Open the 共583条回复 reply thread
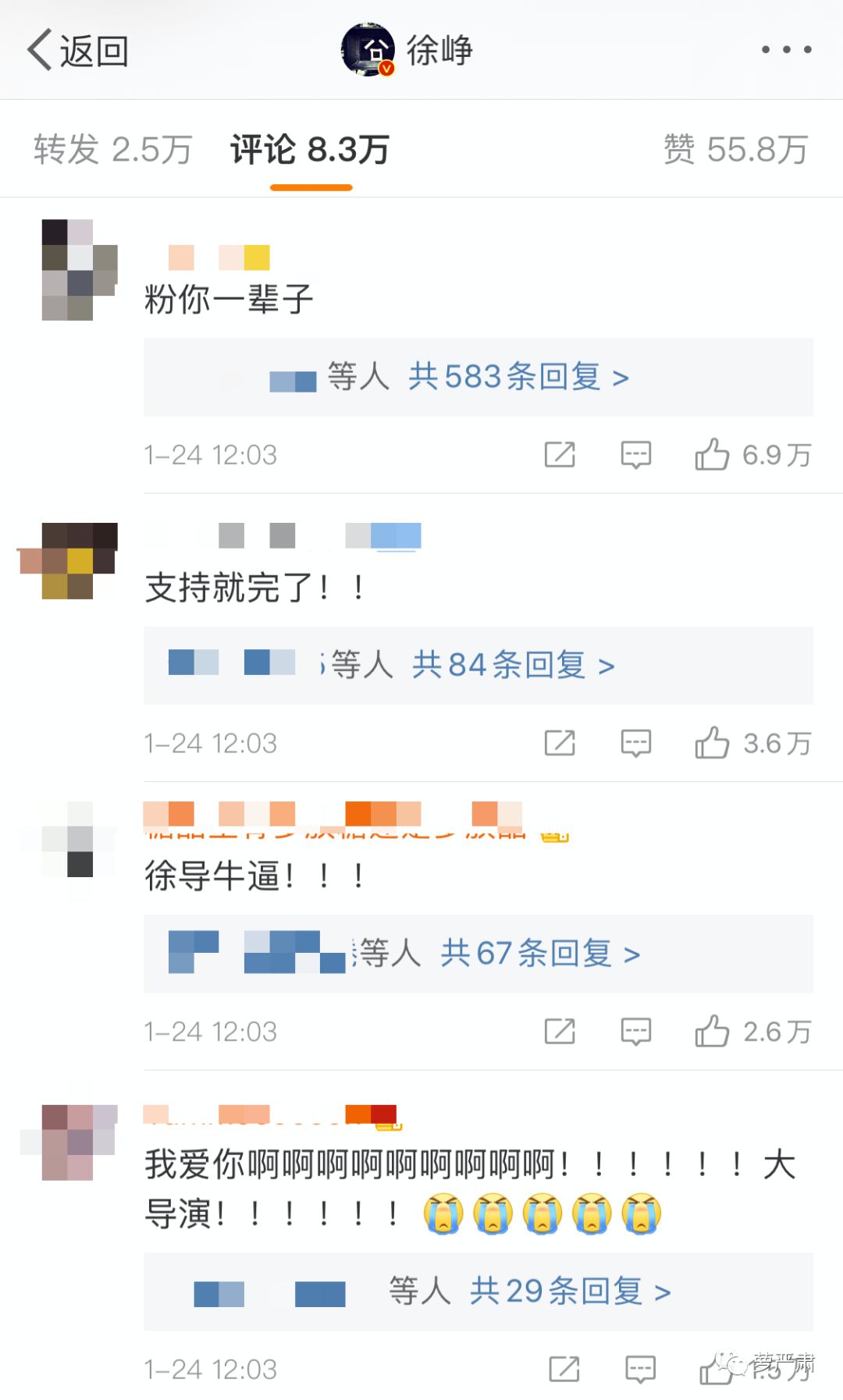Screen dimensions: 843x1400 pyautogui.click(x=518, y=377)
